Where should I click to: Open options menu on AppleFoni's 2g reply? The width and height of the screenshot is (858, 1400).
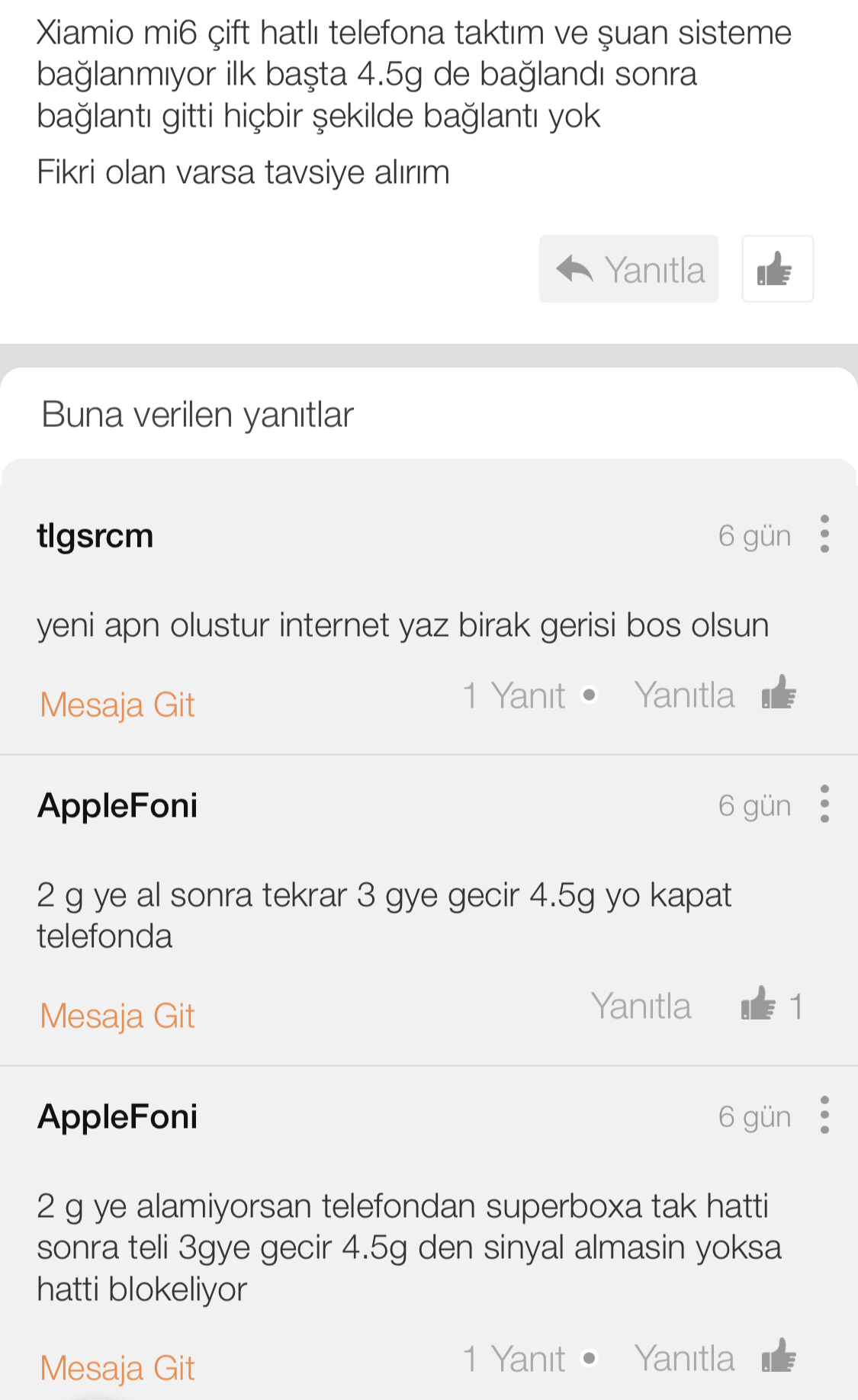click(x=824, y=804)
